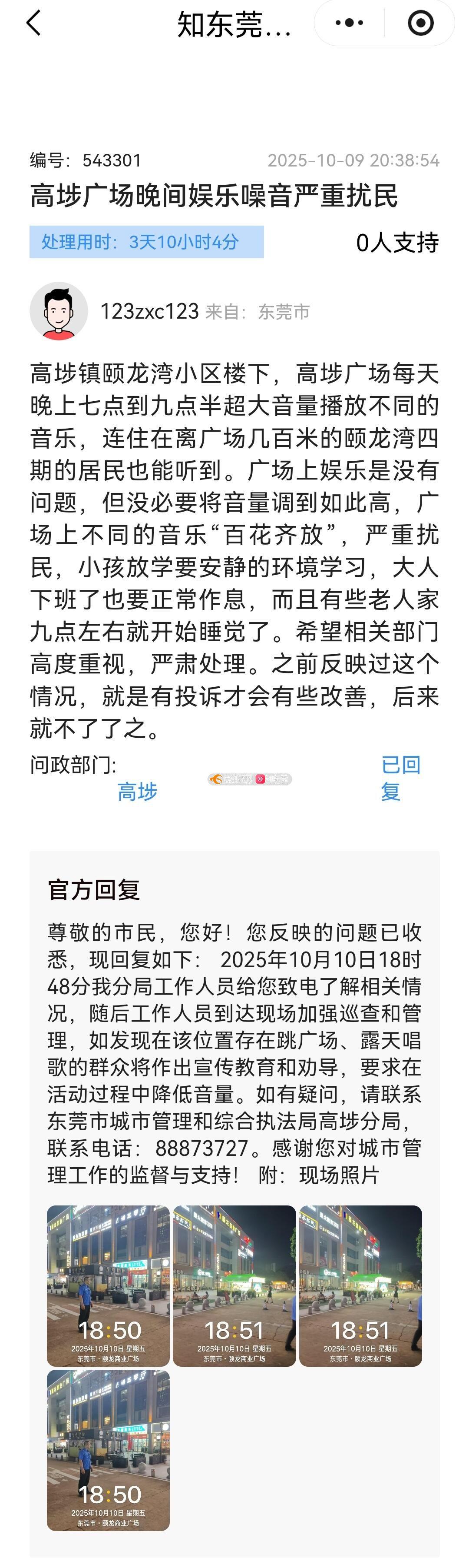View the last attached on-site photo
The image size is (469, 1568).
[108, 1449]
